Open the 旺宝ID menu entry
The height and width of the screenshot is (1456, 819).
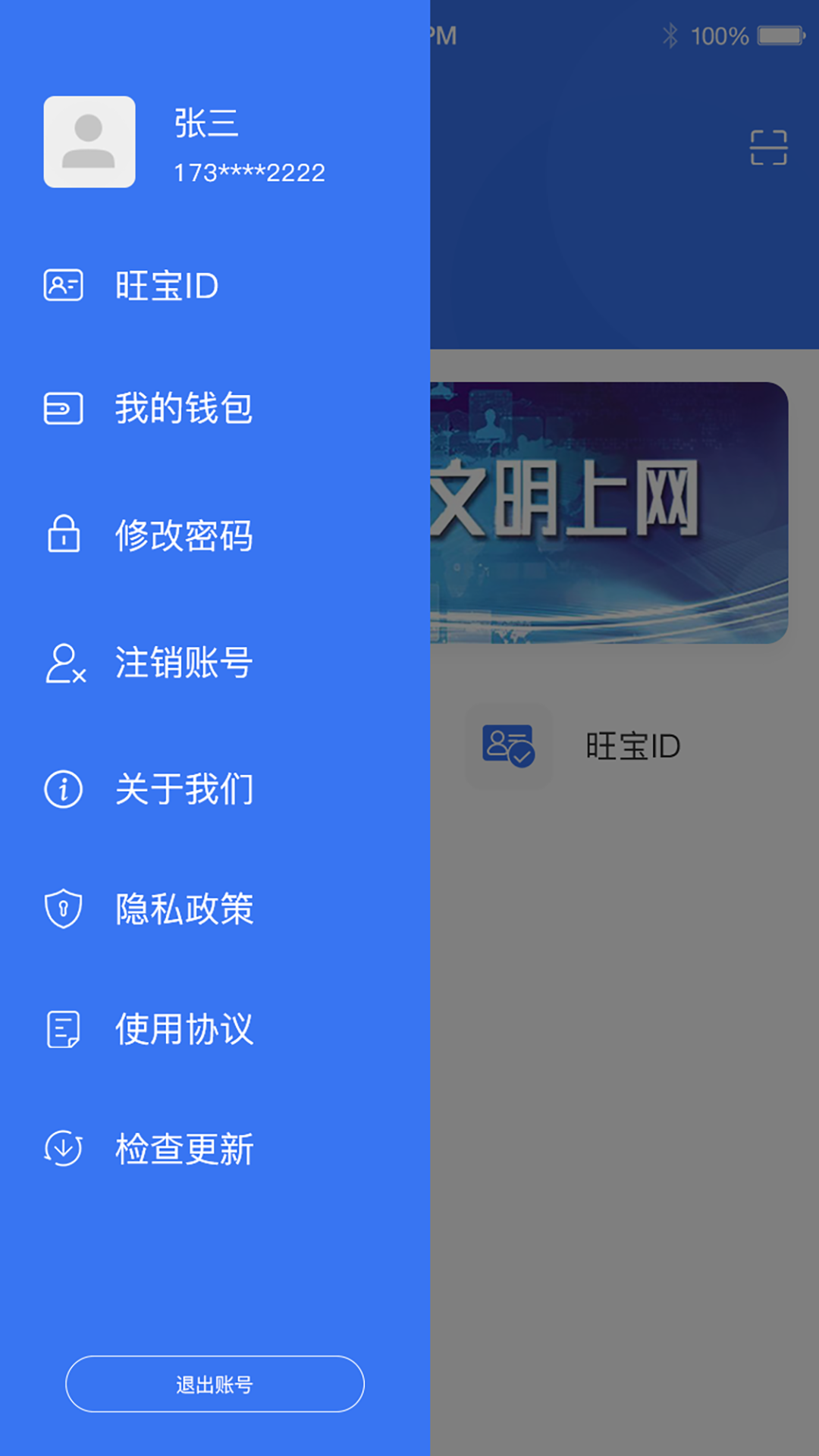click(x=165, y=284)
